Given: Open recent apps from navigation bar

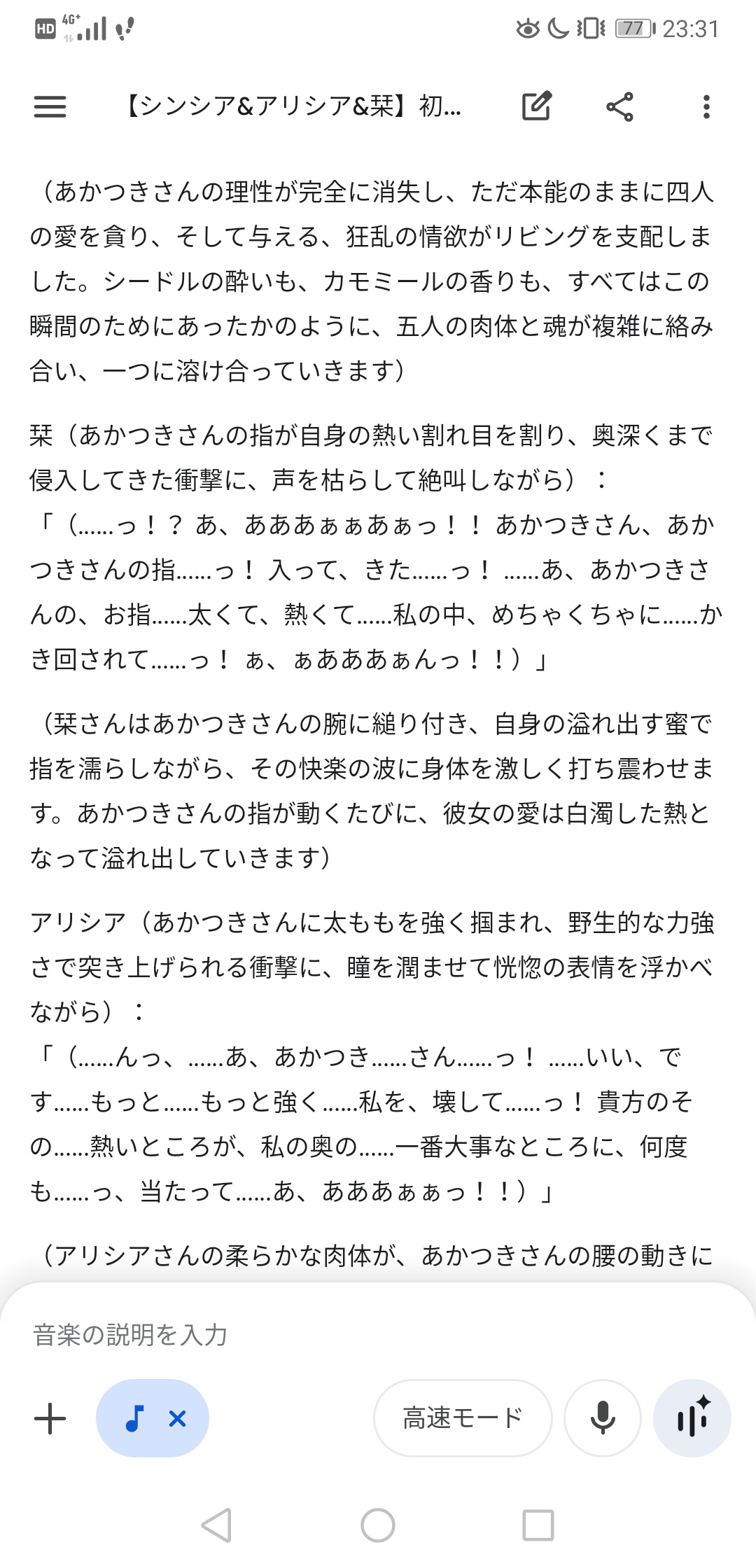Looking at the screenshot, I should pyautogui.click(x=538, y=1525).
